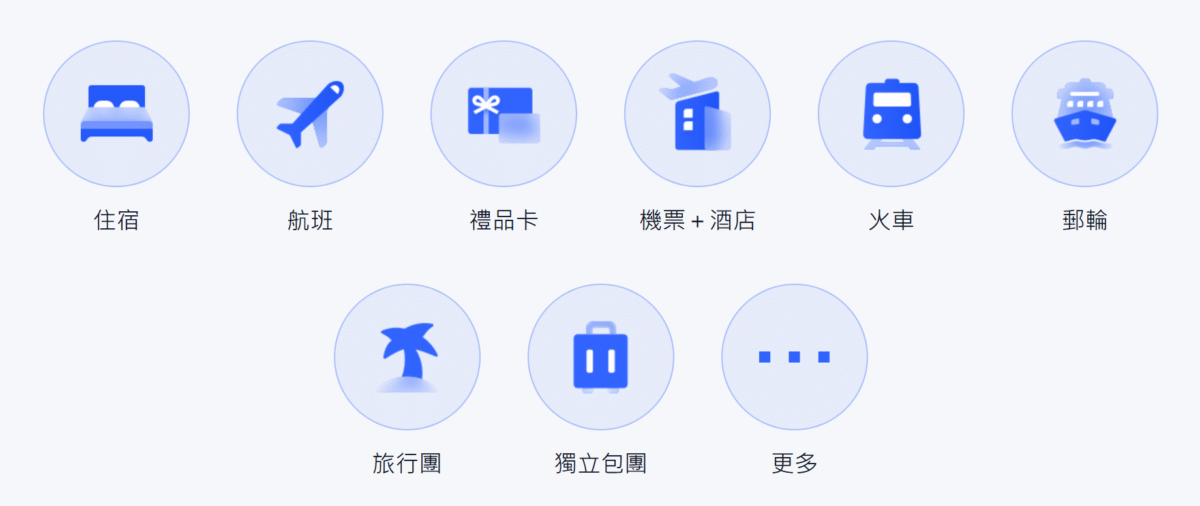The height and width of the screenshot is (506, 1200).
Task: Select the 航班 flights option
Action: click(310, 114)
